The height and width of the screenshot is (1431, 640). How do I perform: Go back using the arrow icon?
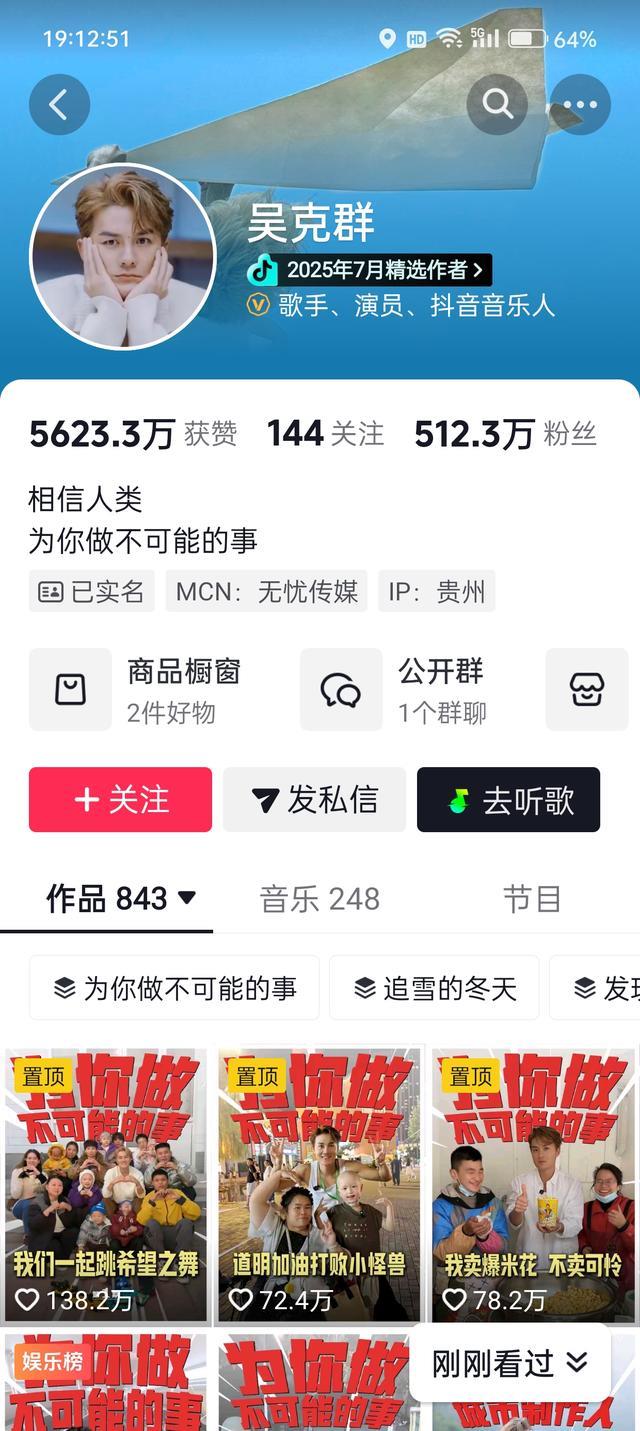(59, 104)
